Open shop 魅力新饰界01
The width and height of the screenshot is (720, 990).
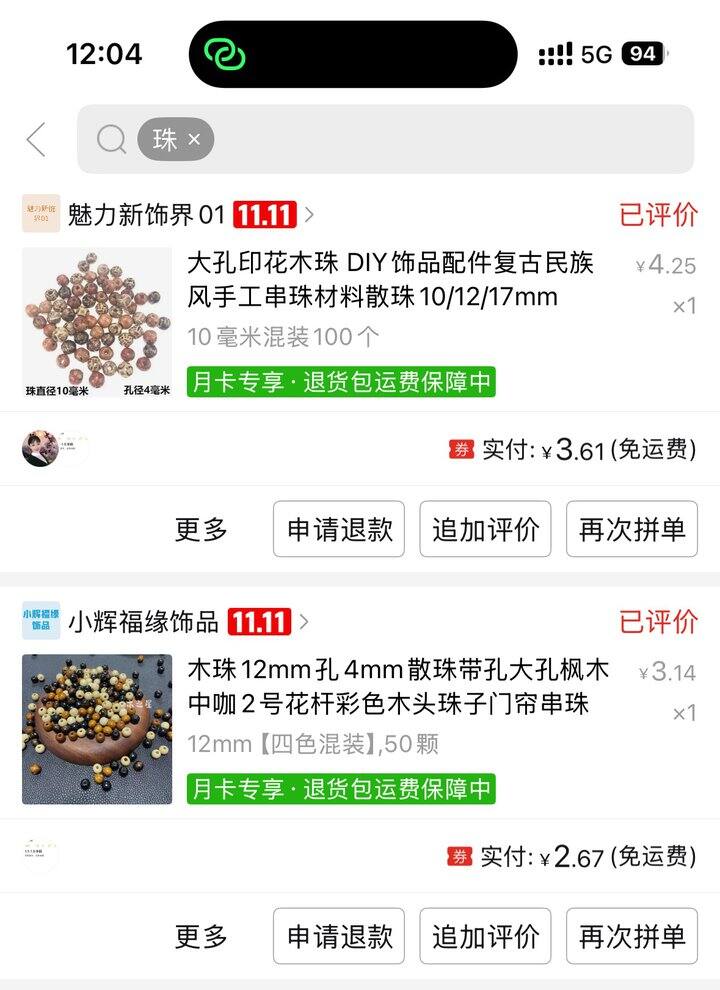click(x=145, y=214)
